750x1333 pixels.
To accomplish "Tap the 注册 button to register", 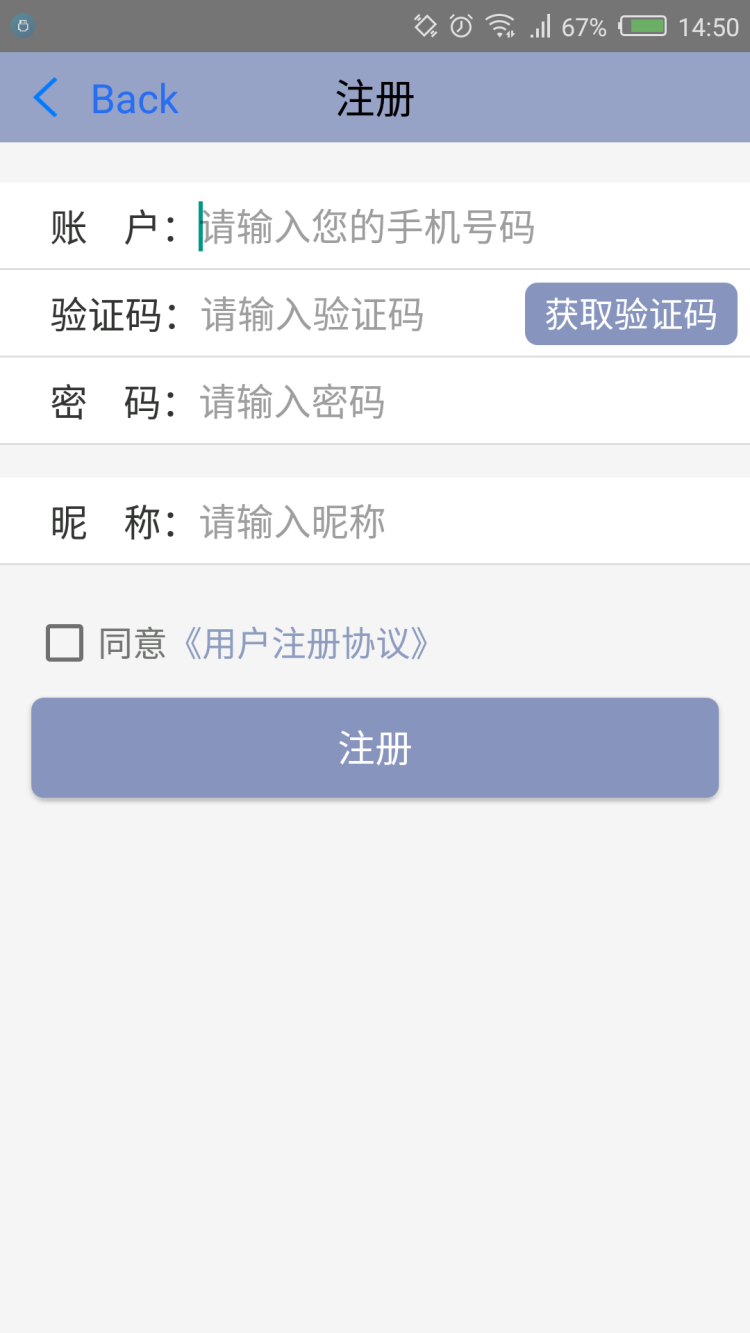I will click(x=375, y=748).
